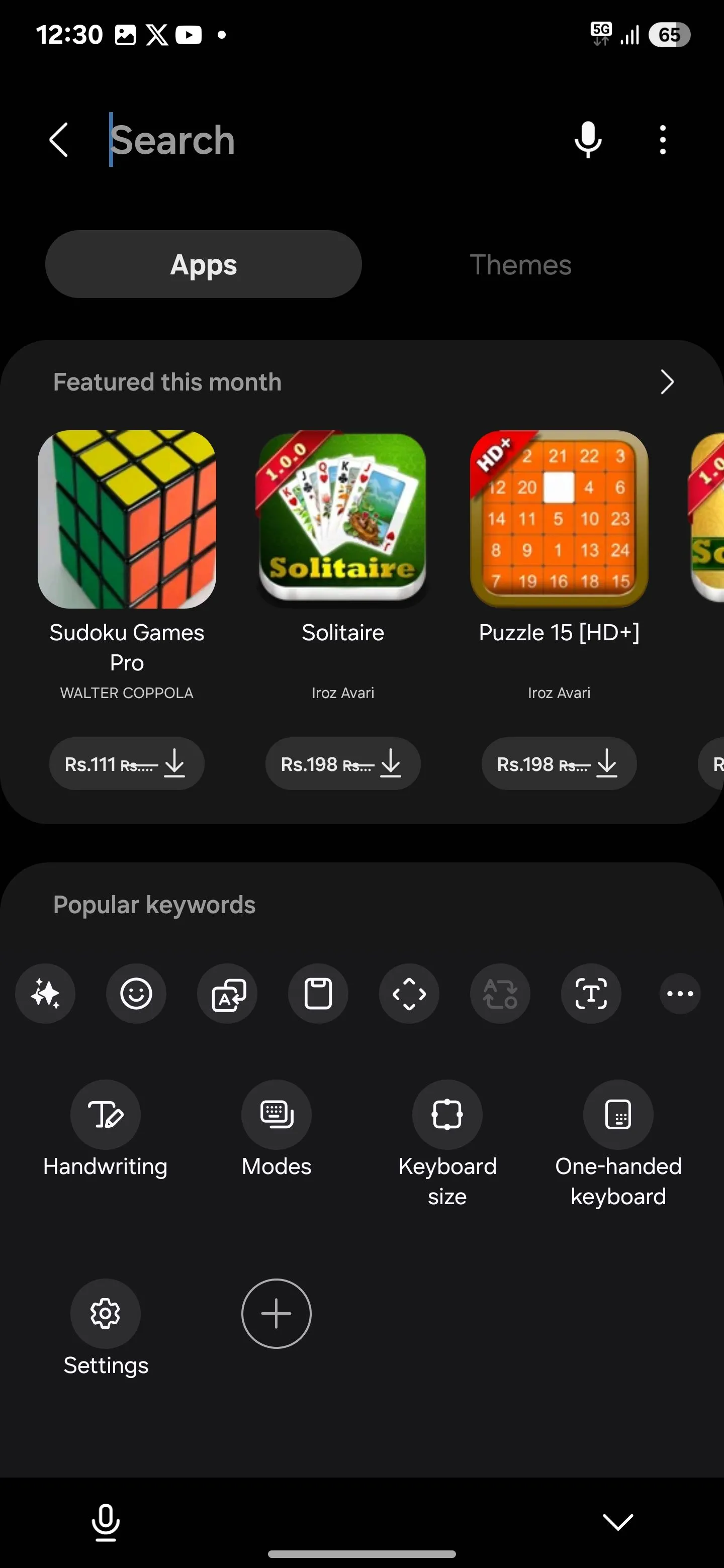
Task: Select the Apps tab
Action: click(x=204, y=265)
